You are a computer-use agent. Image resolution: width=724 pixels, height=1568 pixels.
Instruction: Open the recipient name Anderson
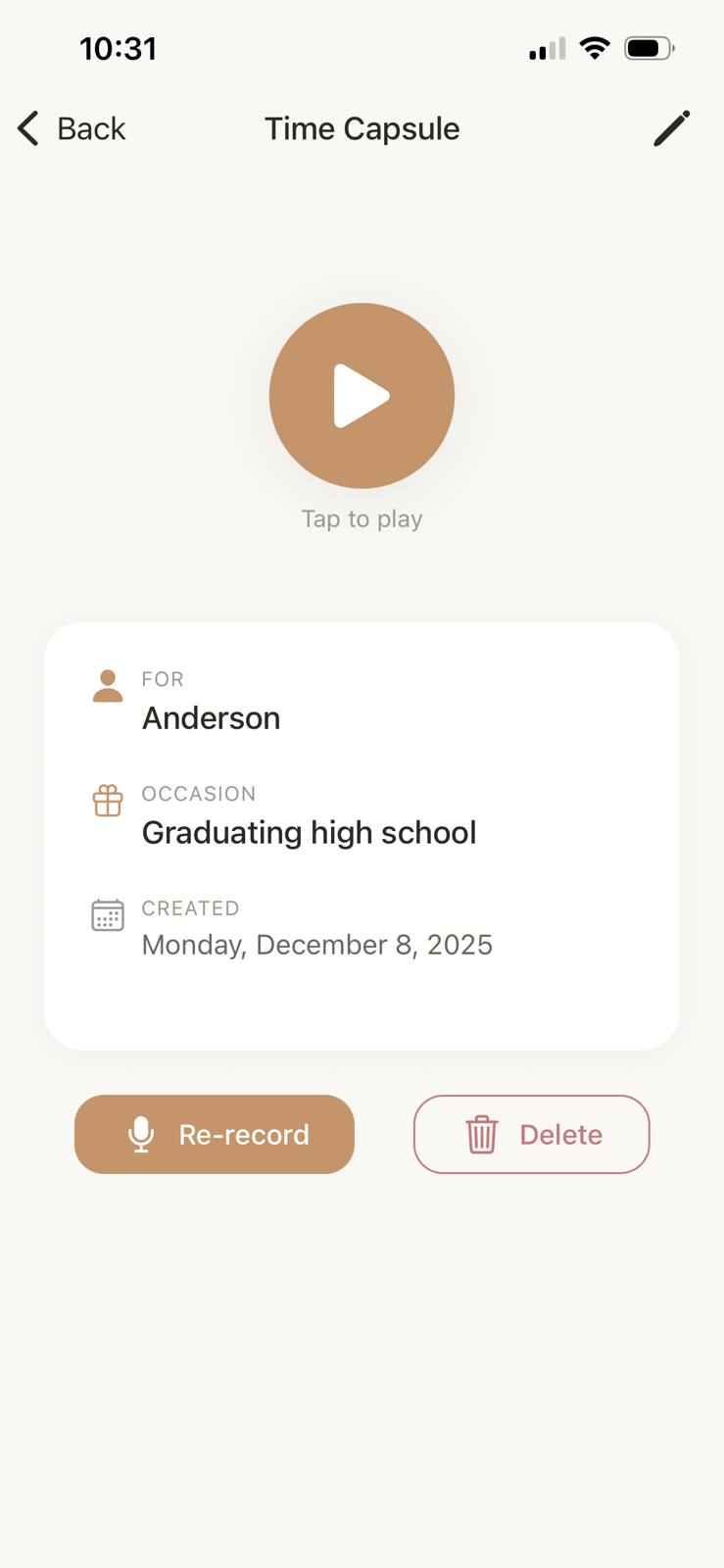(210, 717)
